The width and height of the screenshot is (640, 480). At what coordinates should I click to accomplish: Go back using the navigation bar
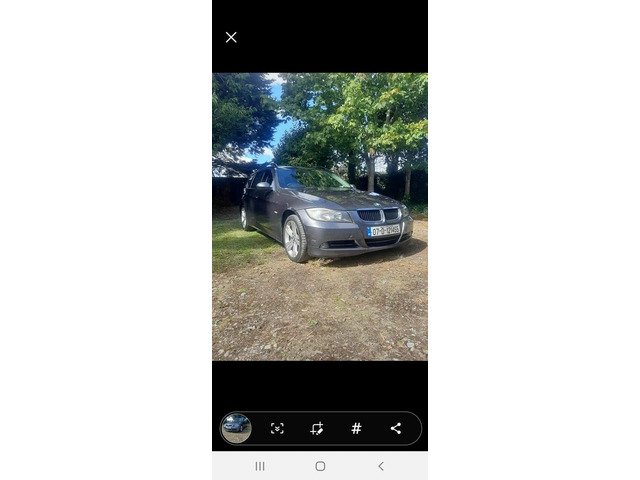(380, 466)
